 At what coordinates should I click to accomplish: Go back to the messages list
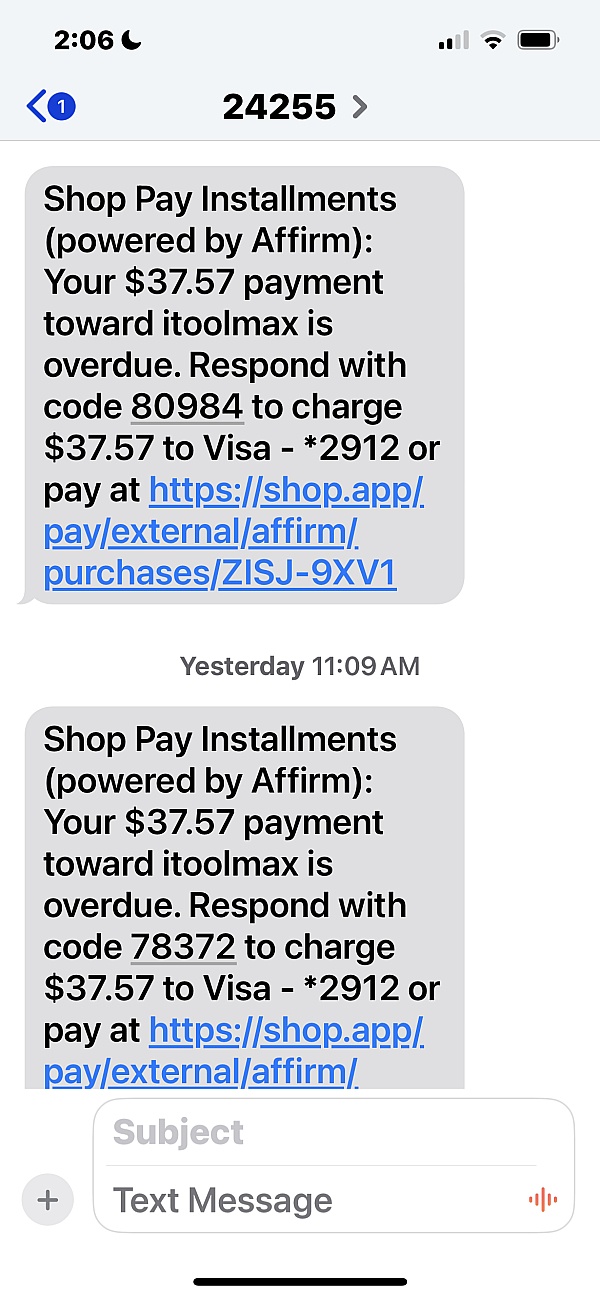tap(50, 106)
